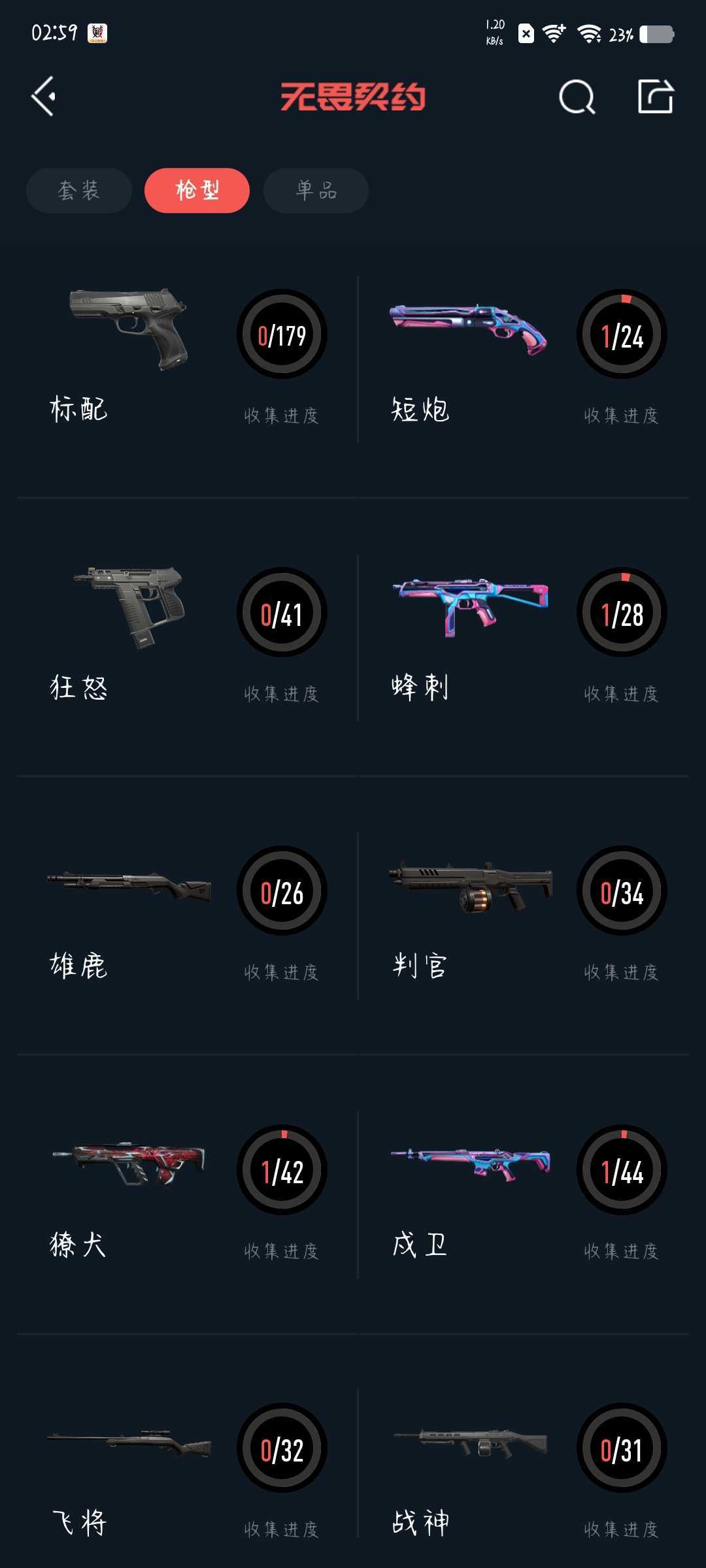The height and width of the screenshot is (1568, 706).
Task: Open the 标配 pistol collection
Action: [186, 358]
